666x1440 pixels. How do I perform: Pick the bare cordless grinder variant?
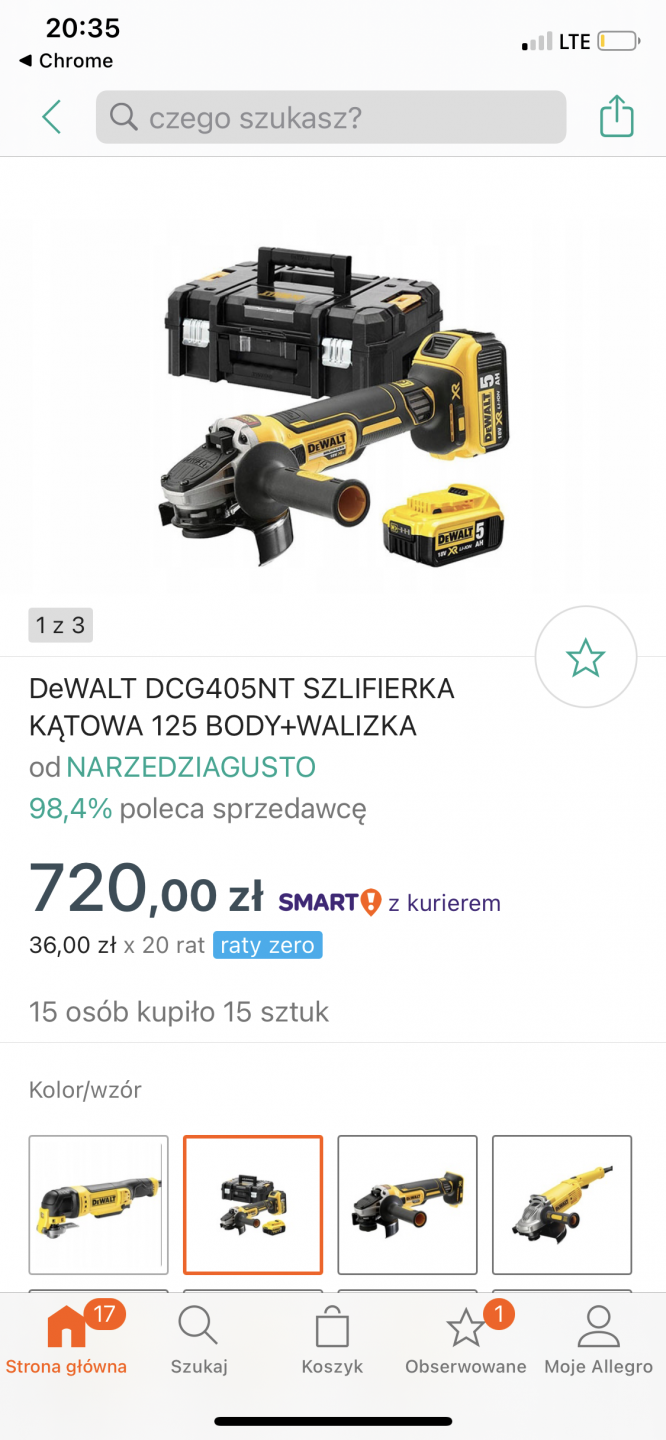407,1204
